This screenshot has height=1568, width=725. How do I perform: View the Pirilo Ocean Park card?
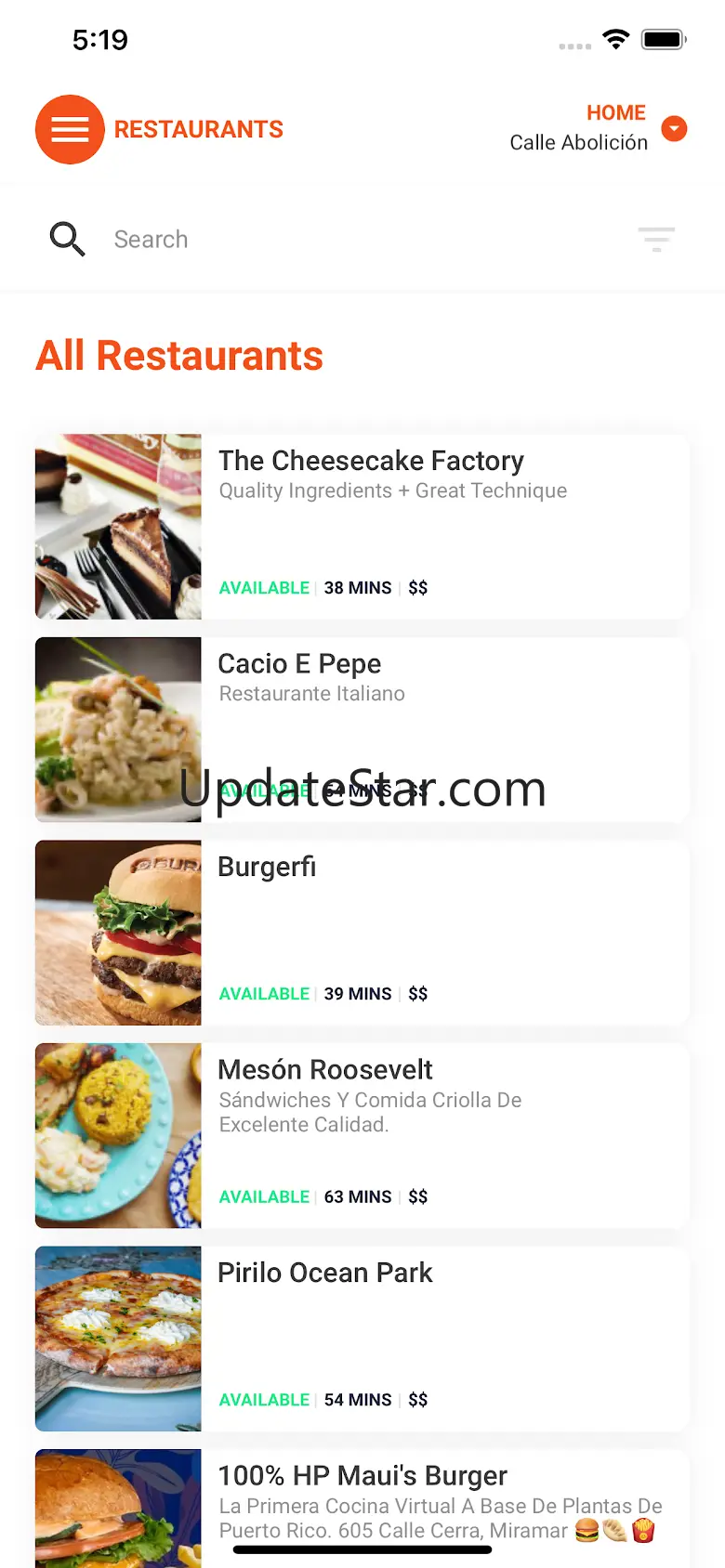point(362,1339)
